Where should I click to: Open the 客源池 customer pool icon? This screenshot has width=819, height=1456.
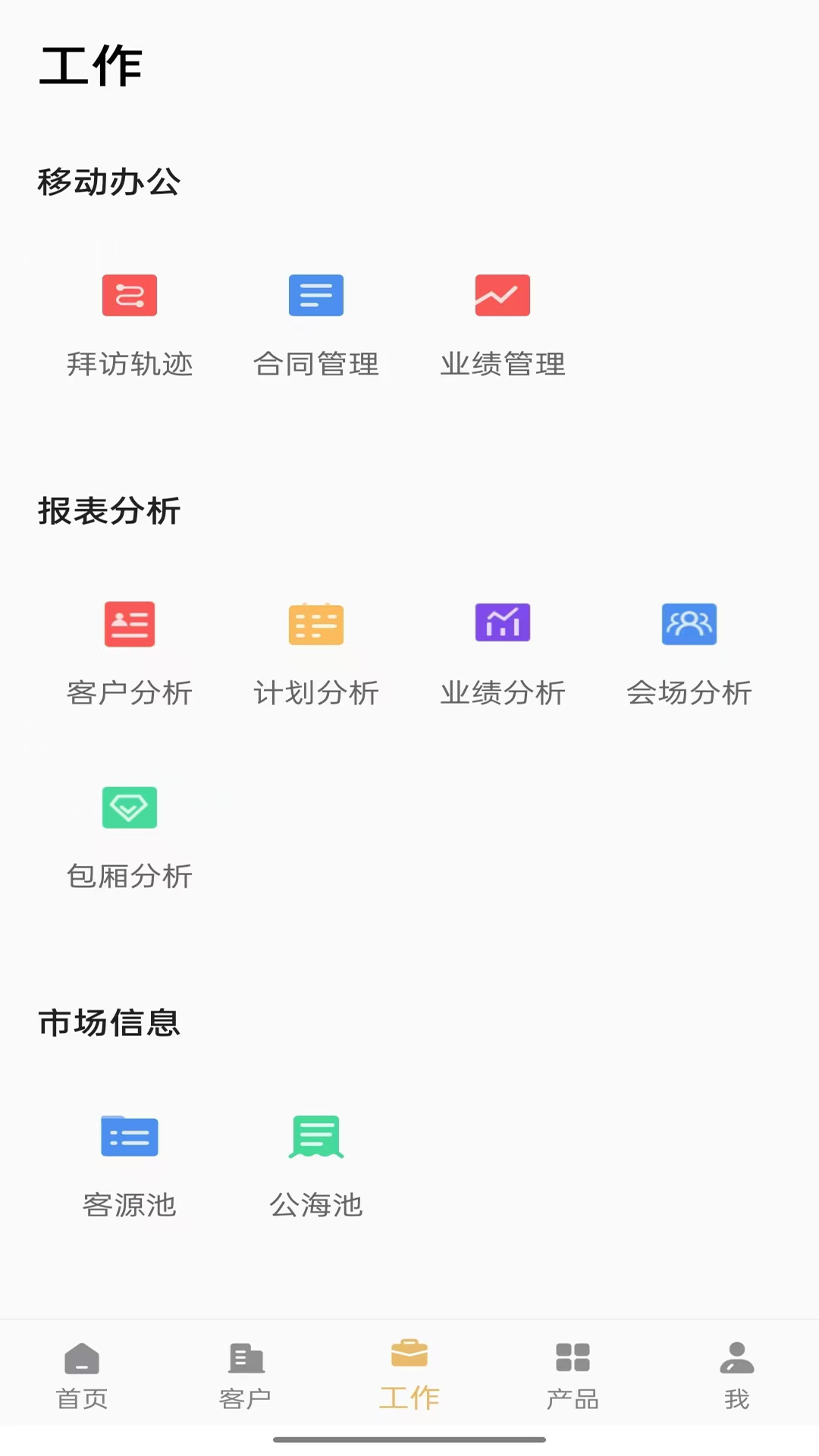129,1136
